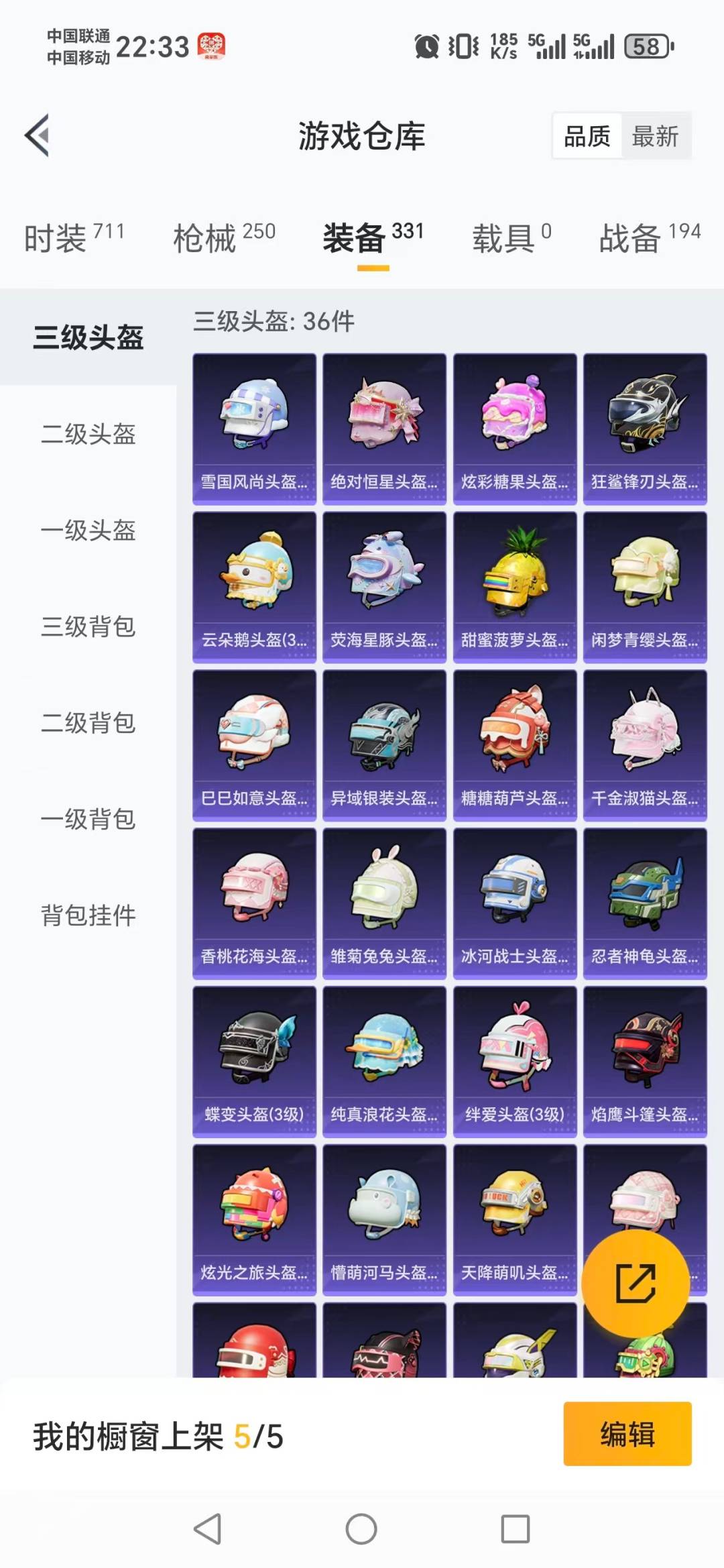The image size is (724, 1568).
Task: Switch sorting to 品质 quality mode
Action: click(x=586, y=135)
